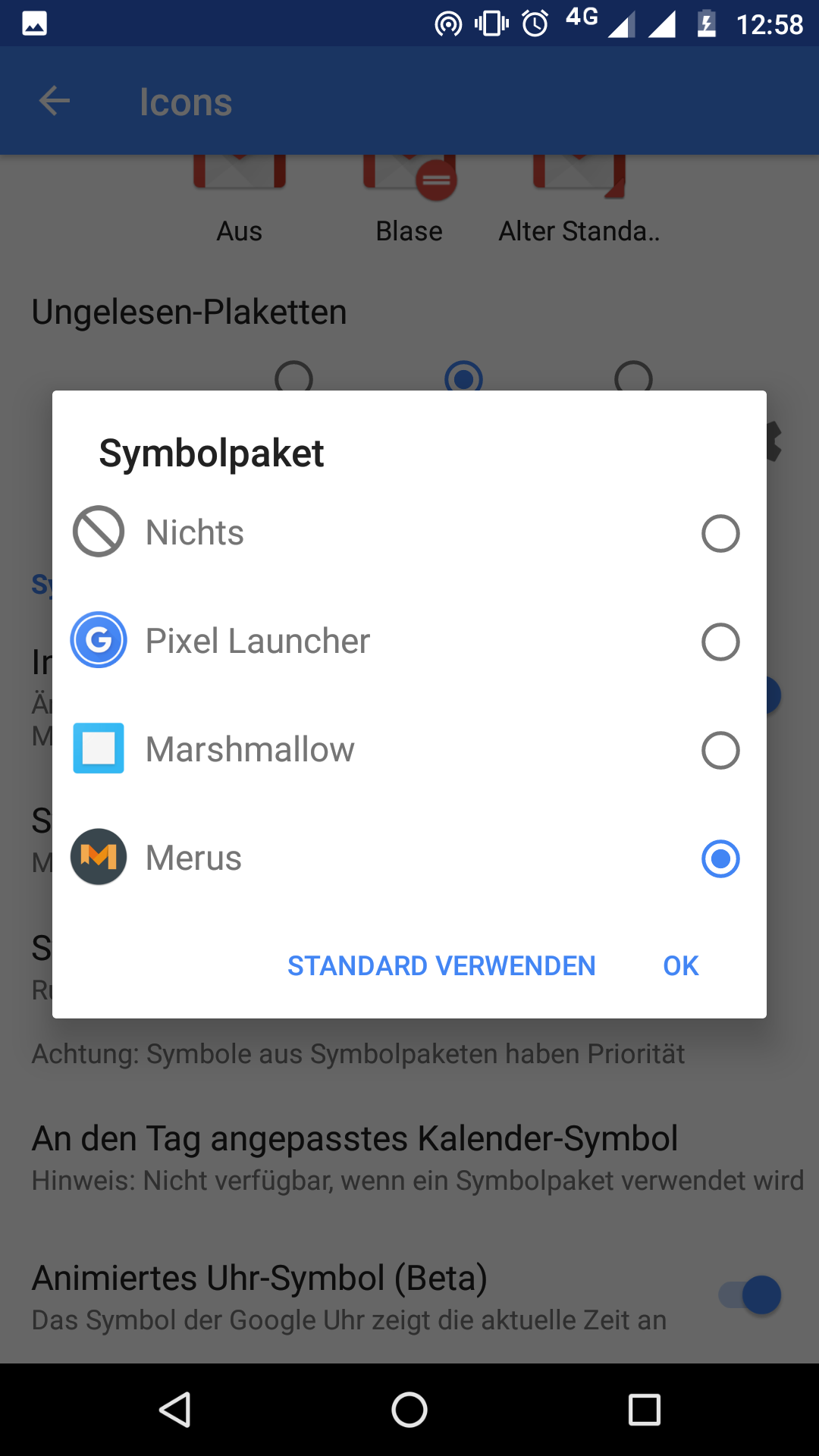This screenshot has height=1456, width=819.
Task: Pick the Merus icon pack
Action: [x=409, y=858]
